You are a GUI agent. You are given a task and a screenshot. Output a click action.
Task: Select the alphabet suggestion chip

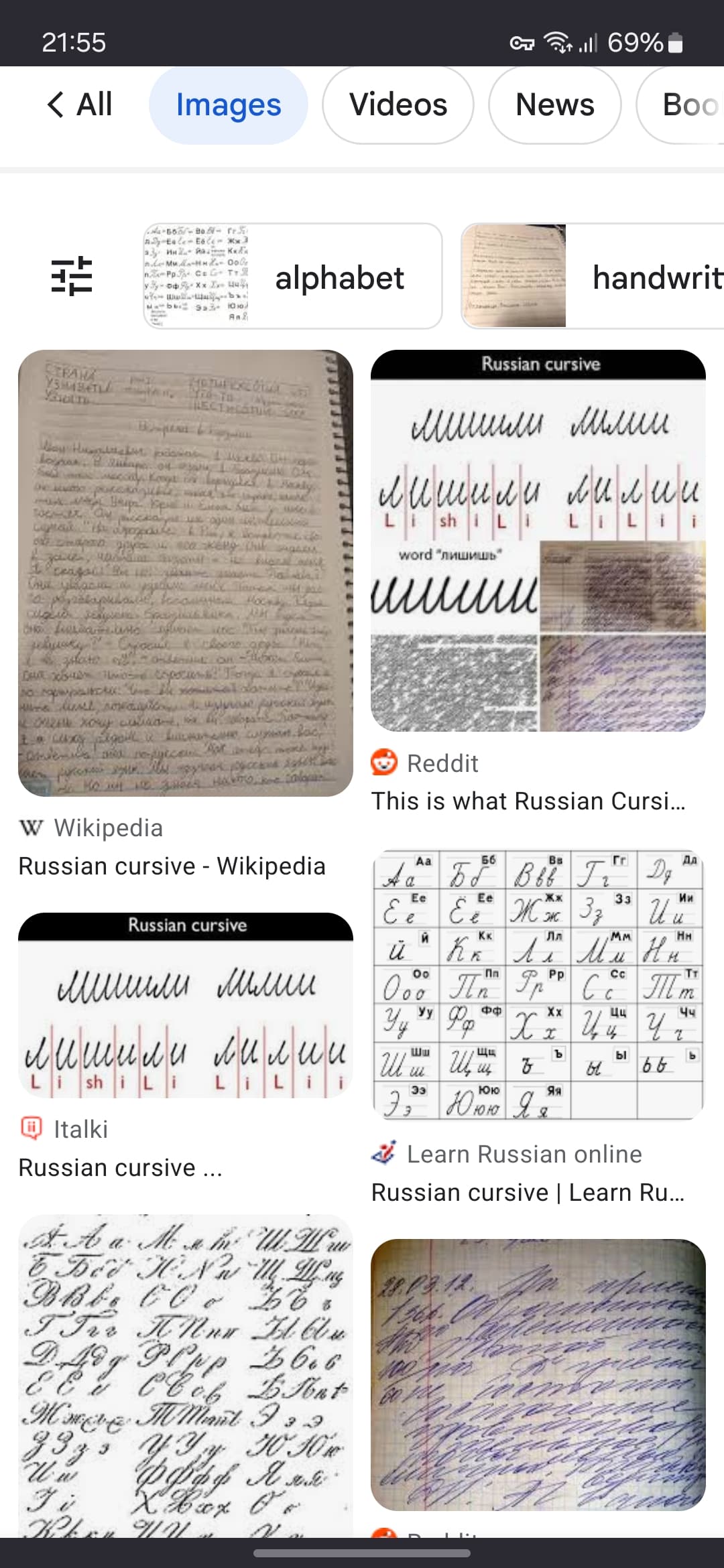point(292,276)
